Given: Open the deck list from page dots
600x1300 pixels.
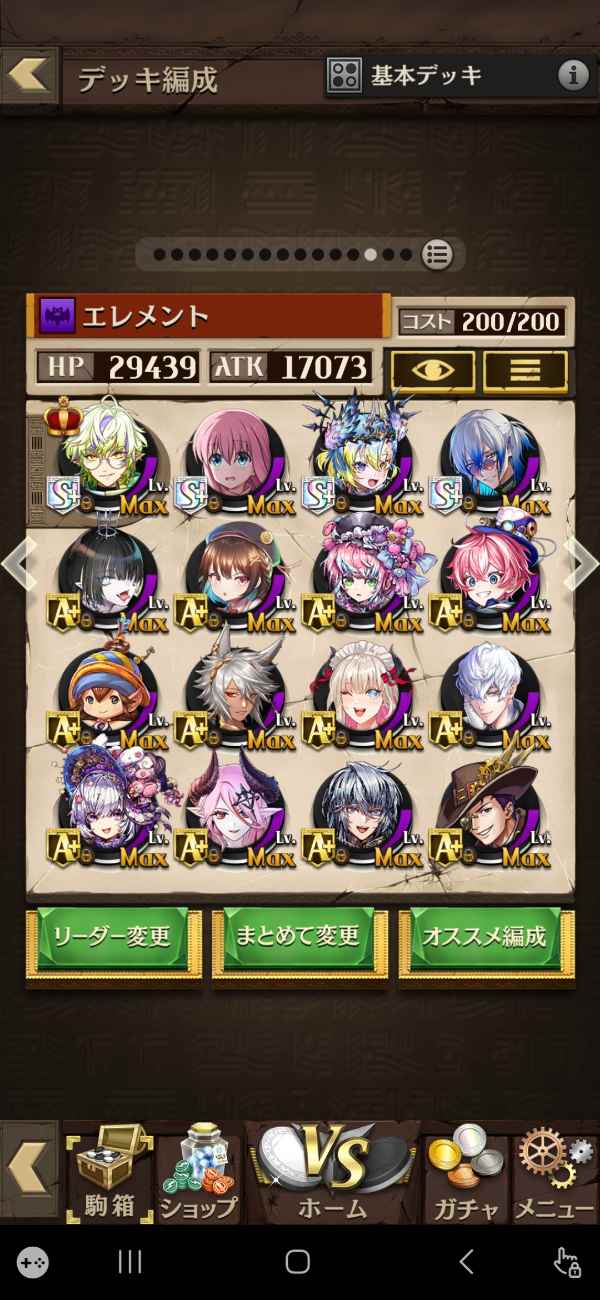Looking at the screenshot, I should click(437, 254).
